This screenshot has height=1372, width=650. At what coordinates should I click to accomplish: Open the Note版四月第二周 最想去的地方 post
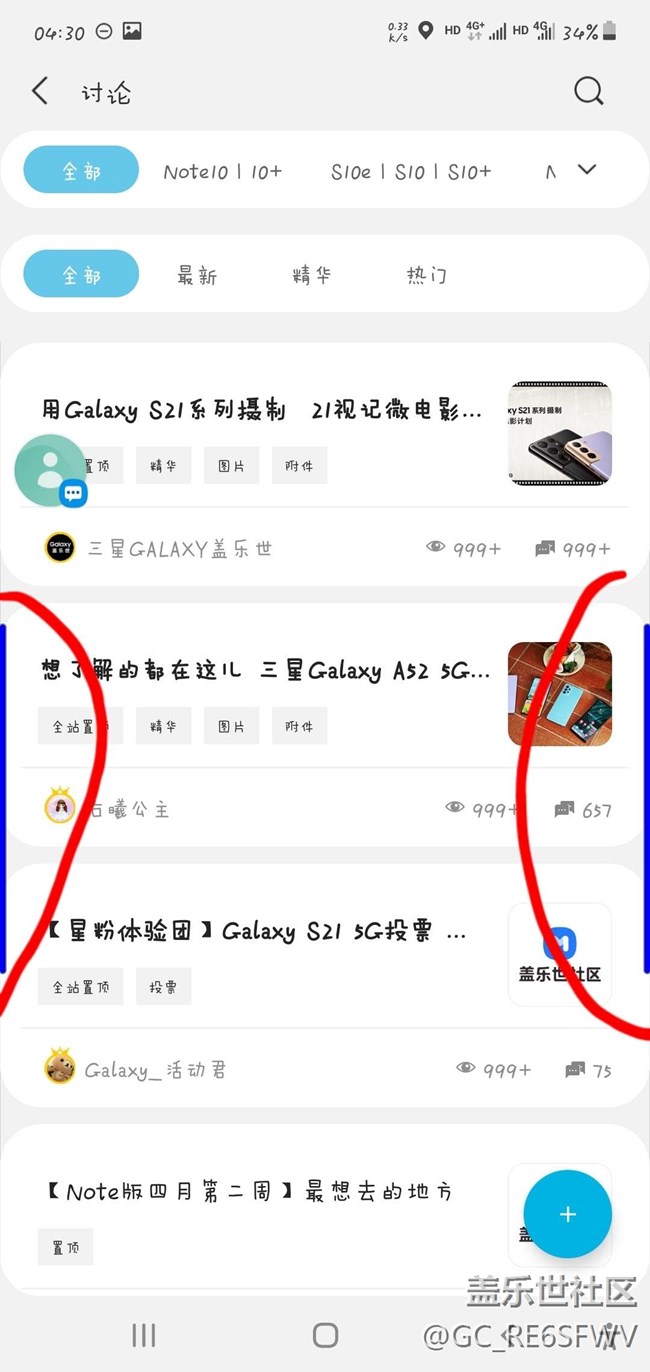(250, 1192)
